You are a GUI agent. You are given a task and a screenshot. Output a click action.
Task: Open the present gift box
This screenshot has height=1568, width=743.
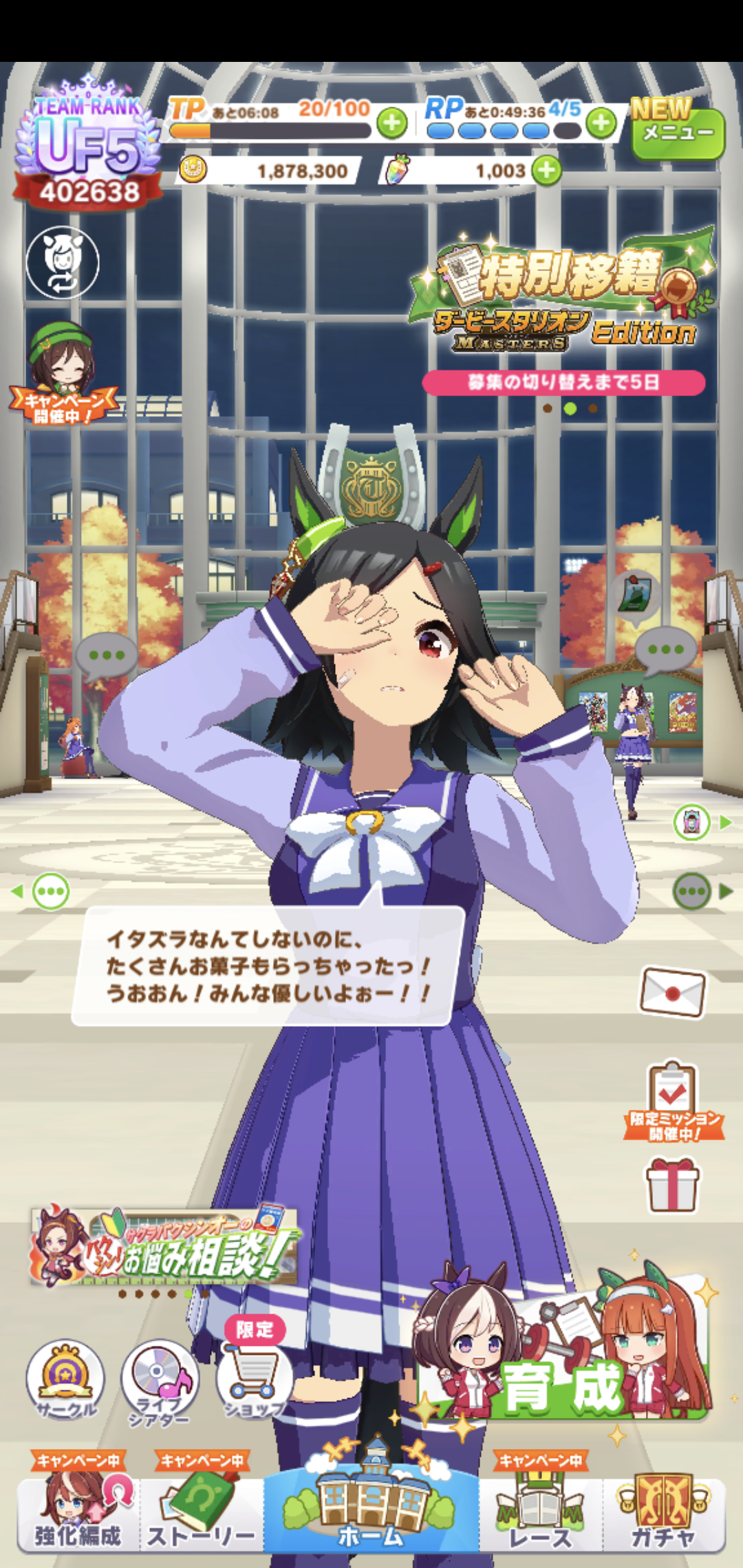(x=672, y=1184)
